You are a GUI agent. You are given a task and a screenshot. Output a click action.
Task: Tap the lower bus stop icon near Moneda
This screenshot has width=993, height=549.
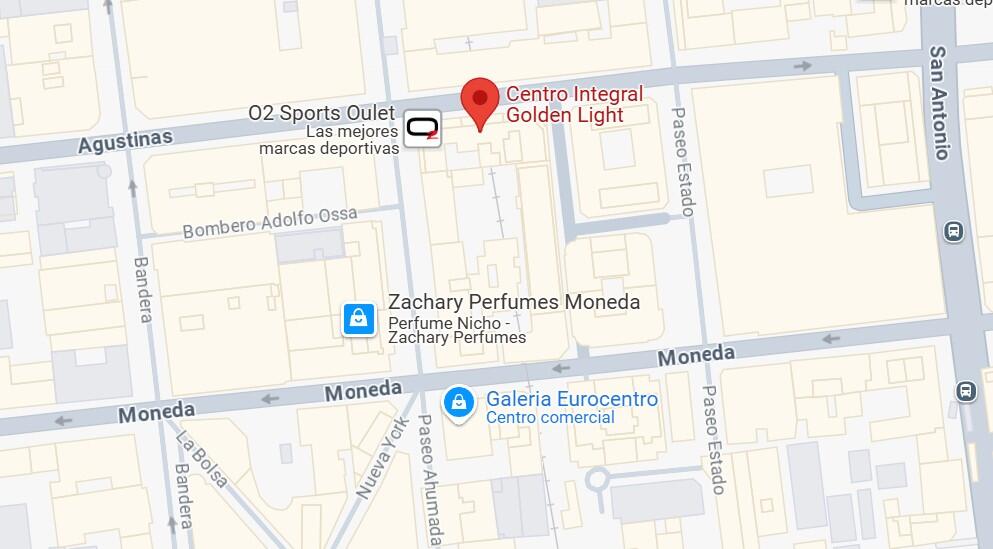[966, 391]
